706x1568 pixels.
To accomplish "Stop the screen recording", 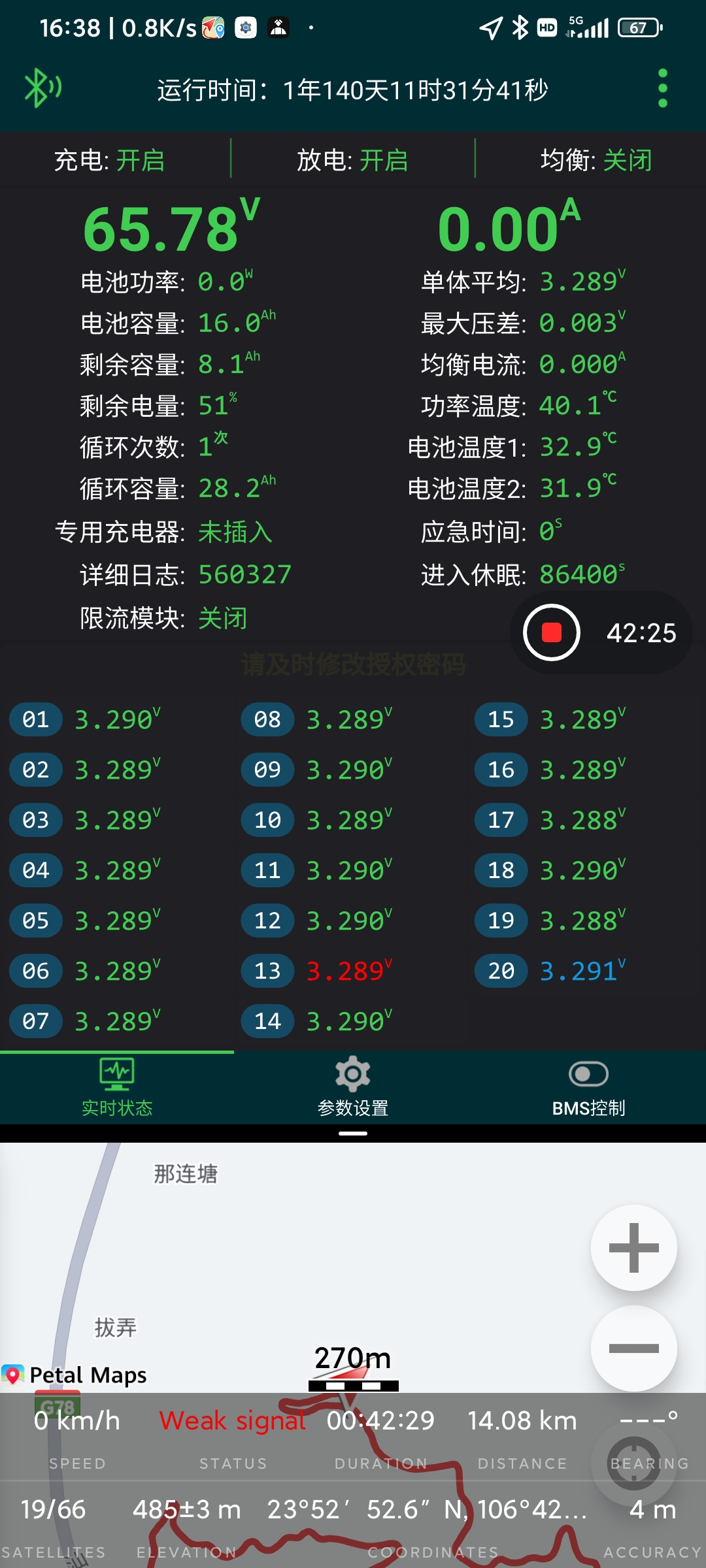I will pyautogui.click(x=551, y=632).
